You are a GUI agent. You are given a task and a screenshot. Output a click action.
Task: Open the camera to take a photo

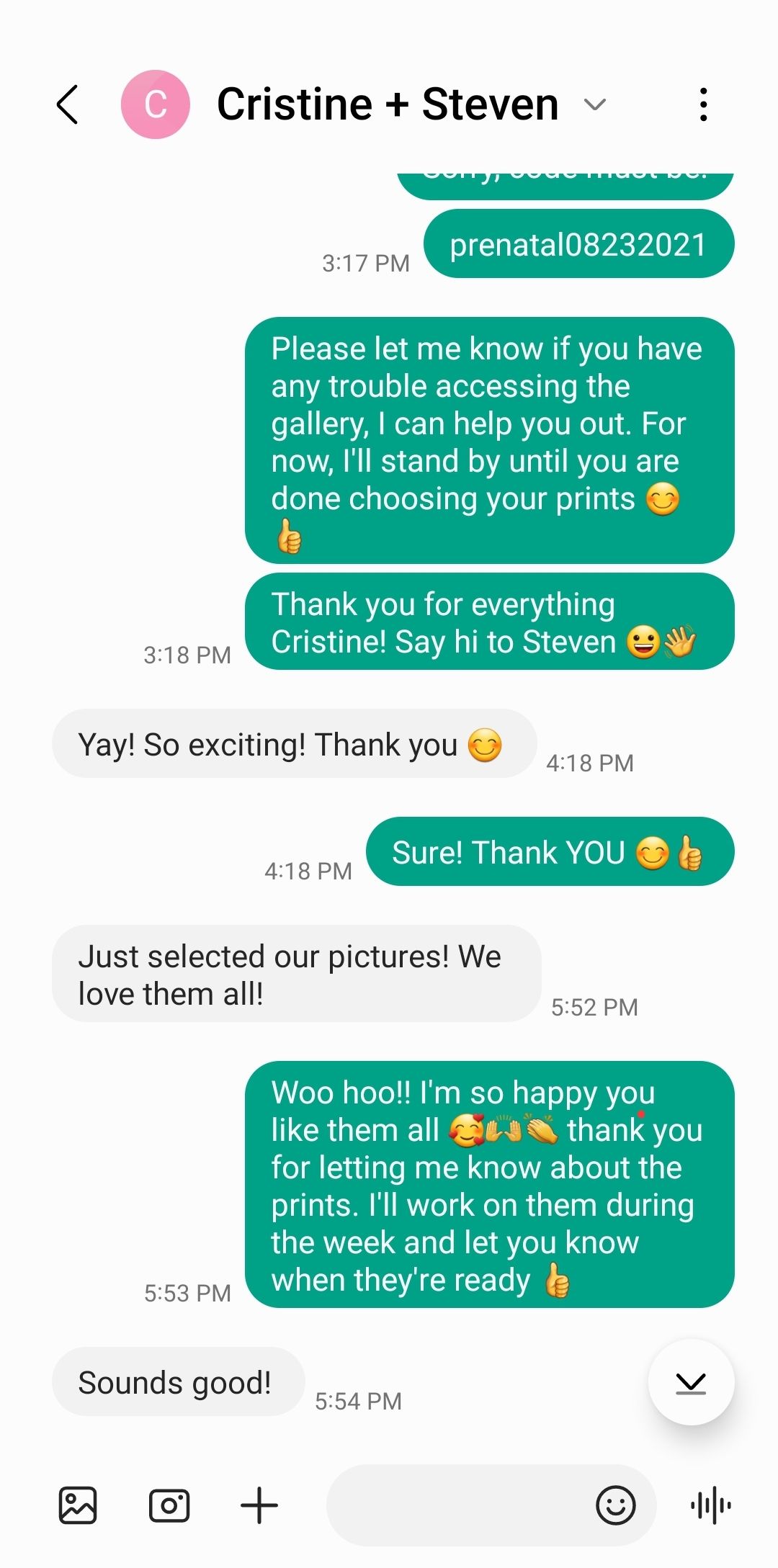point(169,1505)
